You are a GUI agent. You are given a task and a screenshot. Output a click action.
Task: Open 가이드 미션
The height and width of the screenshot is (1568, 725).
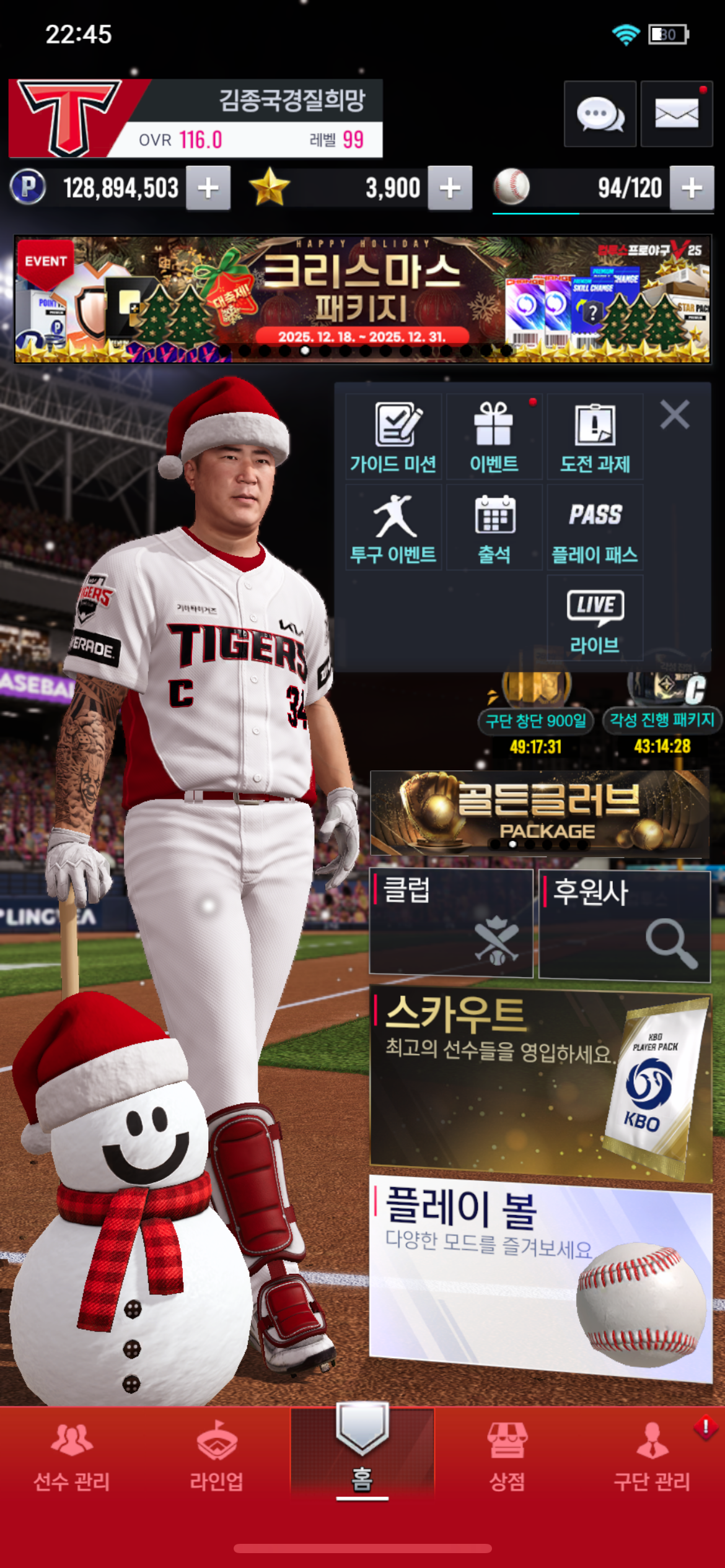point(393,437)
